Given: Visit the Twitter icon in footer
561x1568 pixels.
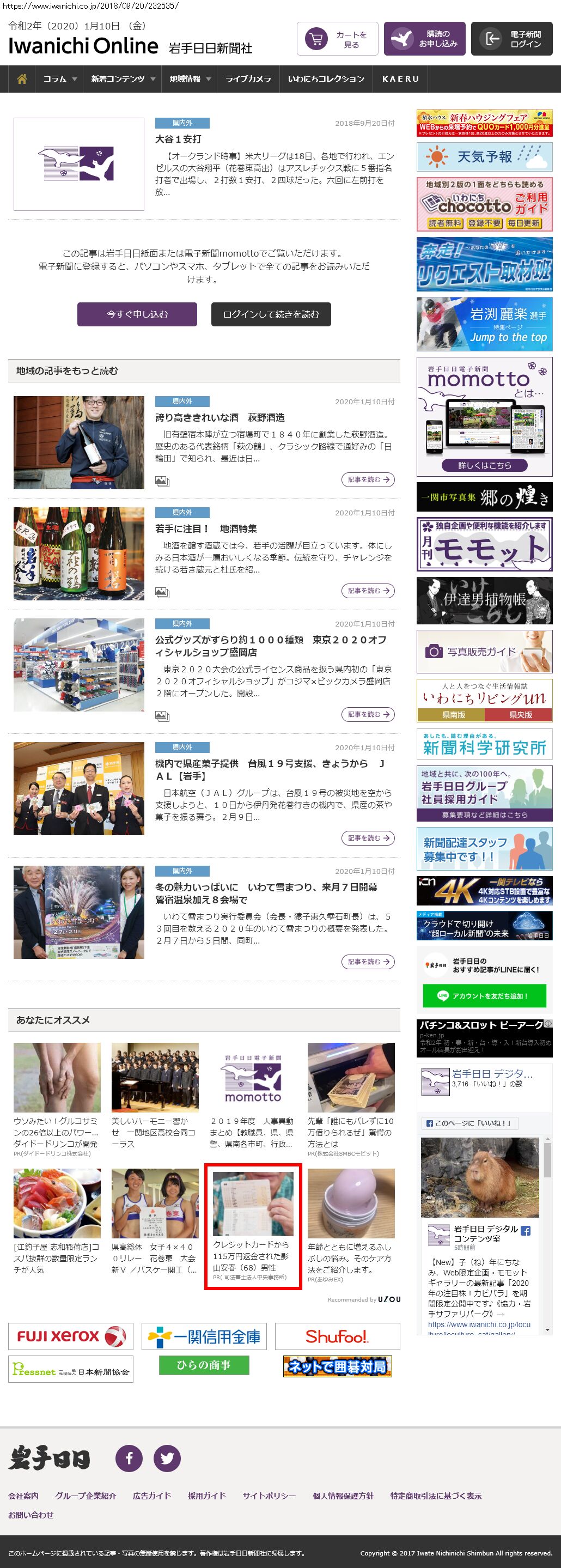Looking at the screenshot, I should [x=167, y=1458].
